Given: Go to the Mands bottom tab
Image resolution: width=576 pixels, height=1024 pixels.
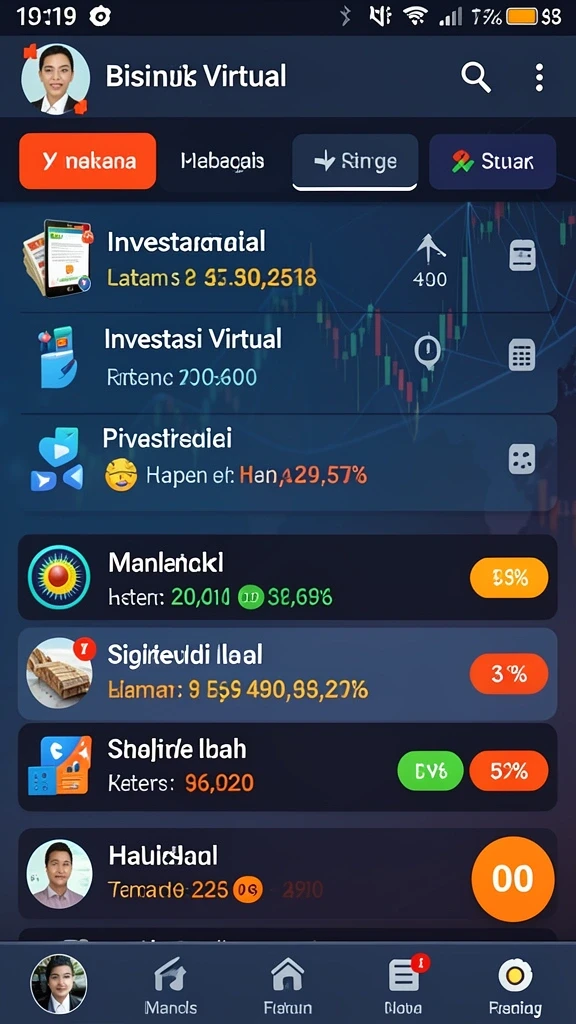Looking at the screenshot, I should tap(170, 986).
